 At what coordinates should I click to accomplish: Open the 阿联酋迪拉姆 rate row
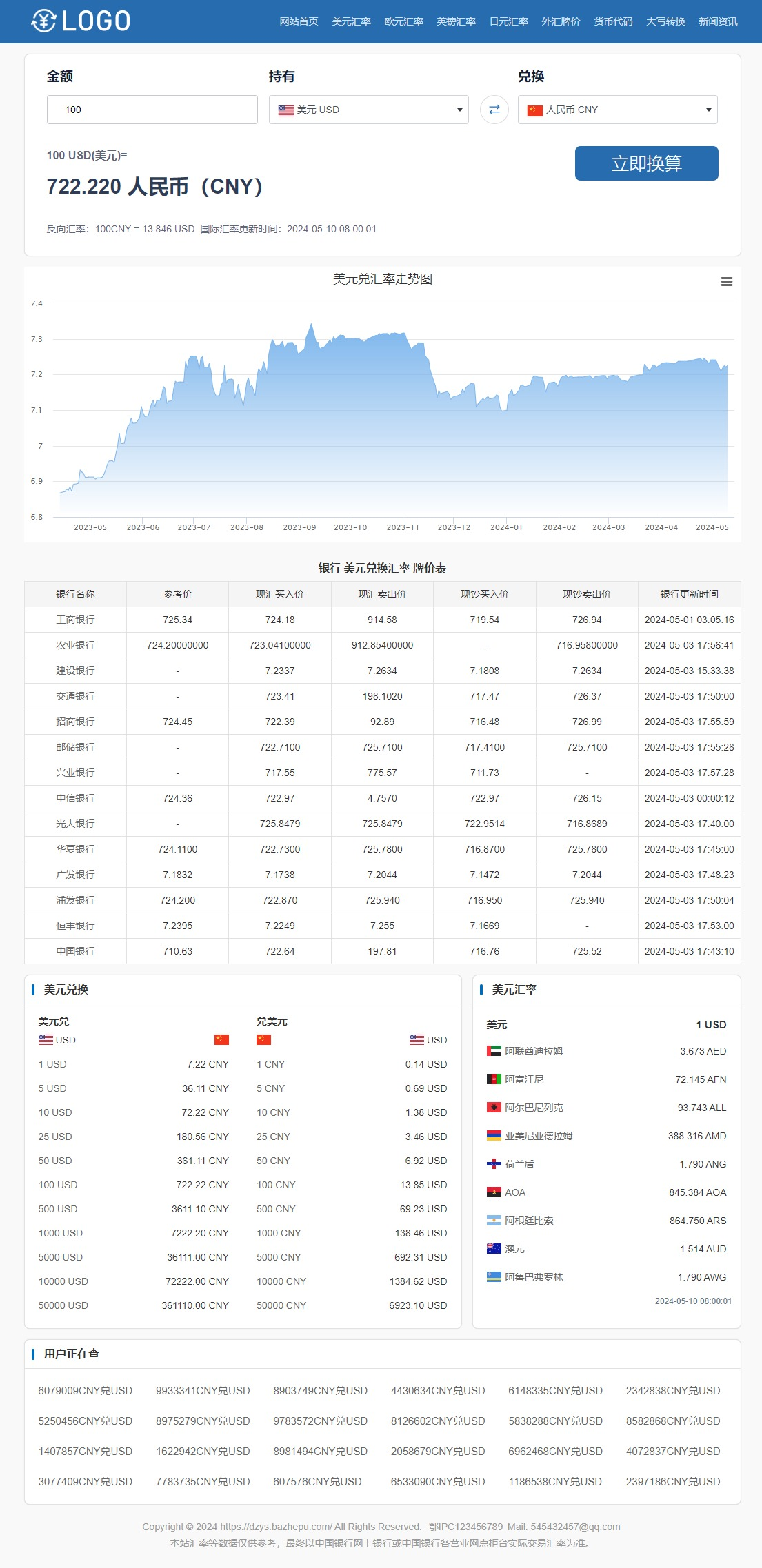(606, 1051)
